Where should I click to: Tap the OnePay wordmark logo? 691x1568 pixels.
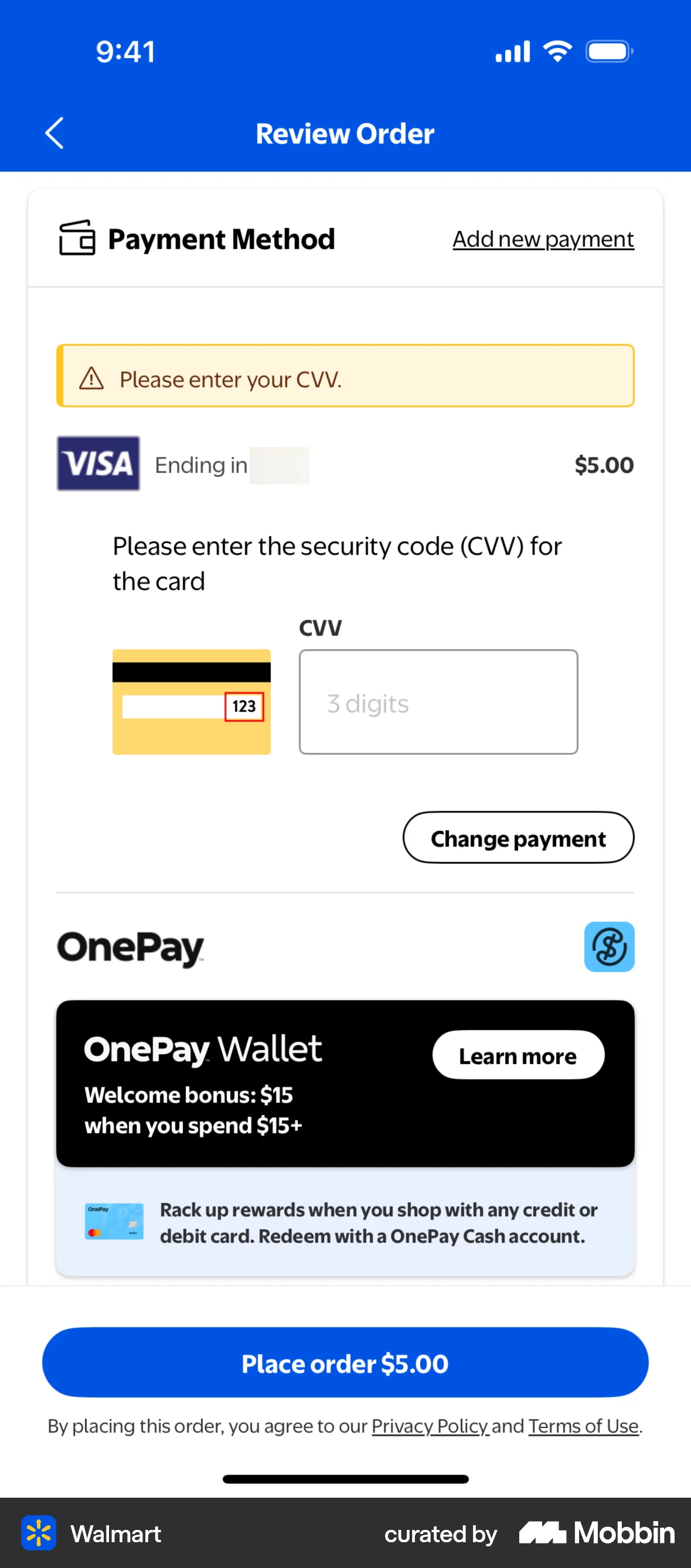click(130, 948)
